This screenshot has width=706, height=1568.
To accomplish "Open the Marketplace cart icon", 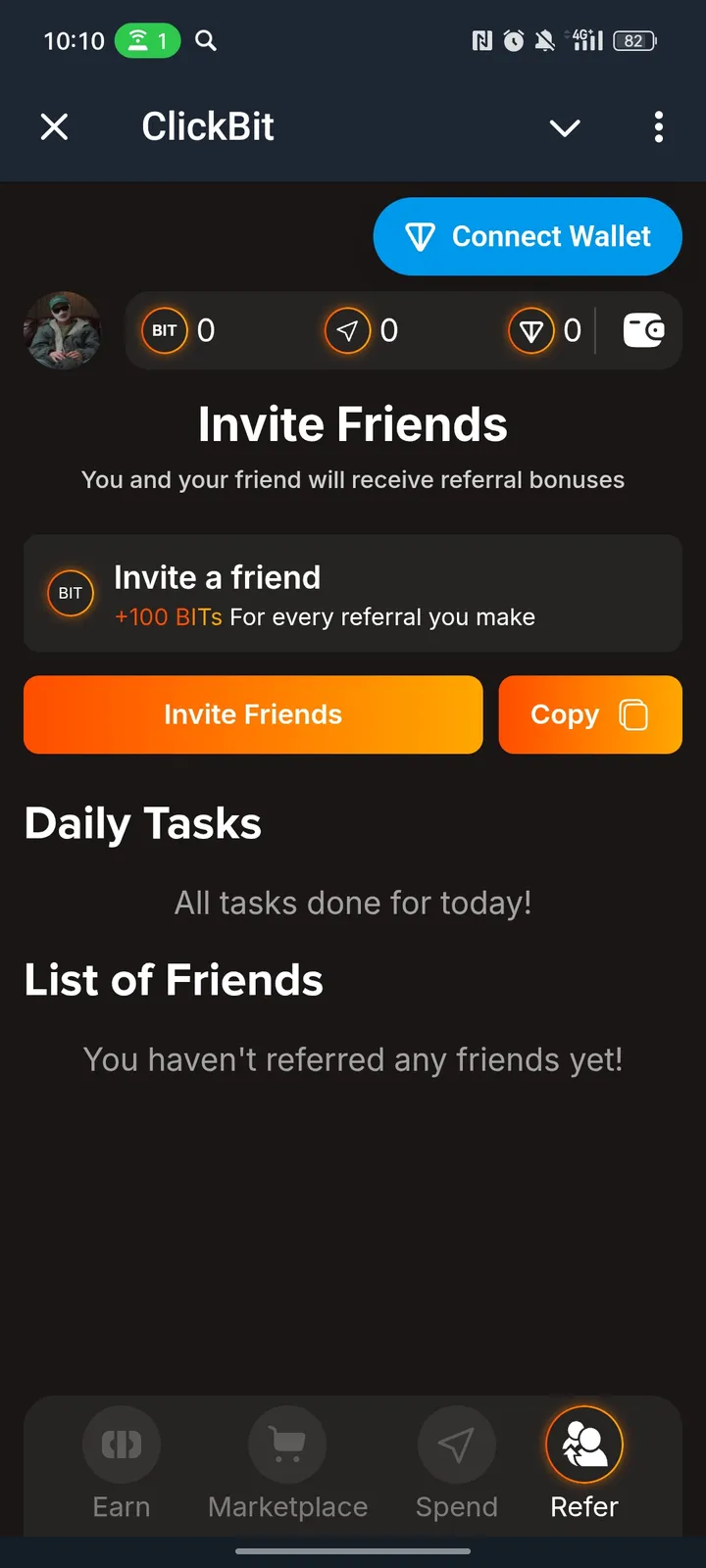I will click(286, 1444).
